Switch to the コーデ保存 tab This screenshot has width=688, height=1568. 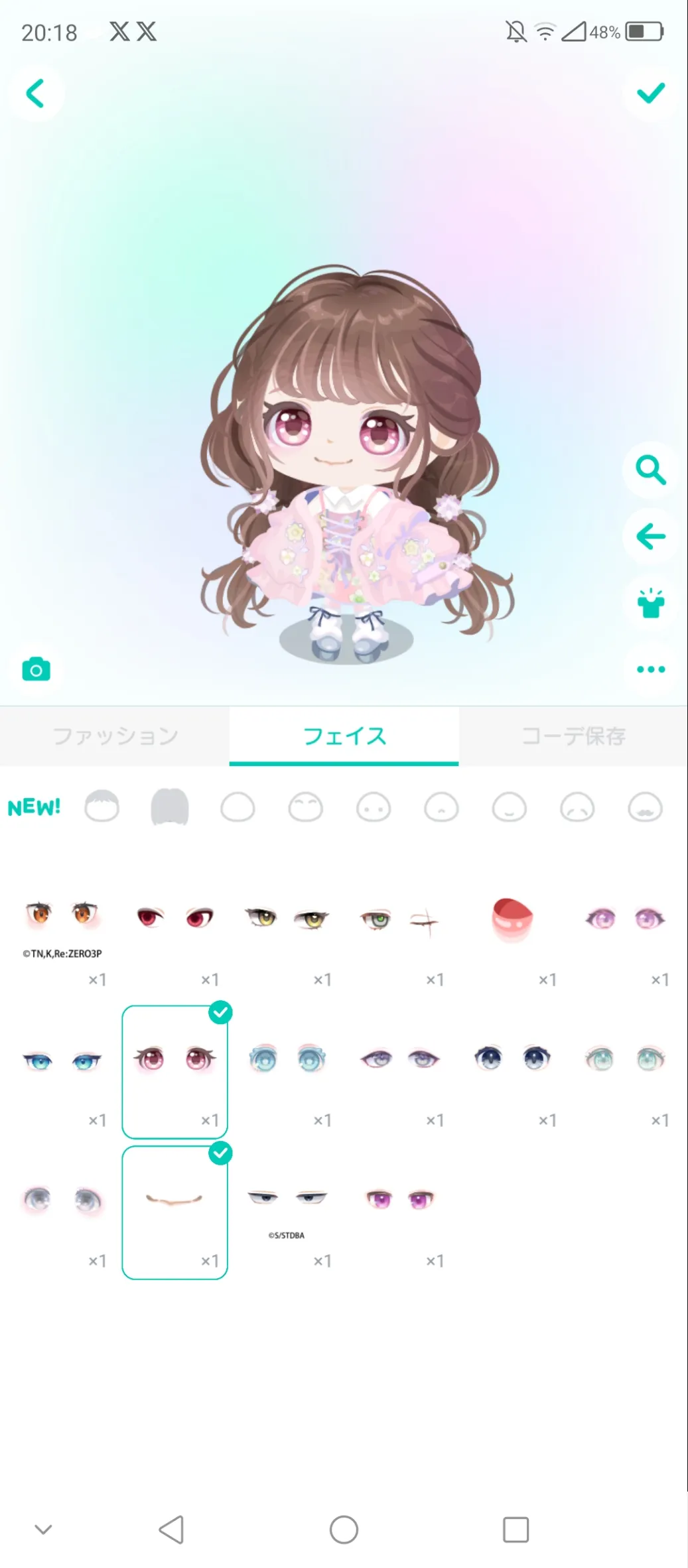[573, 736]
